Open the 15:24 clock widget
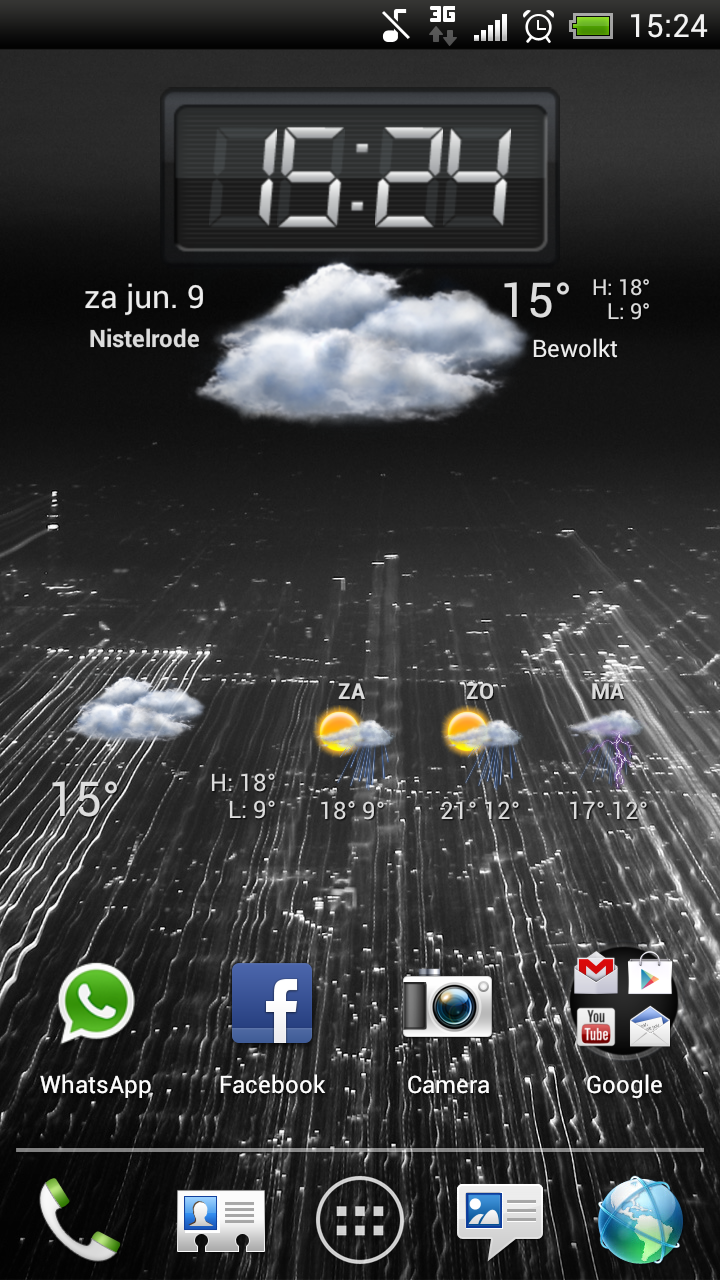This screenshot has width=720, height=1280. [360, 177]
